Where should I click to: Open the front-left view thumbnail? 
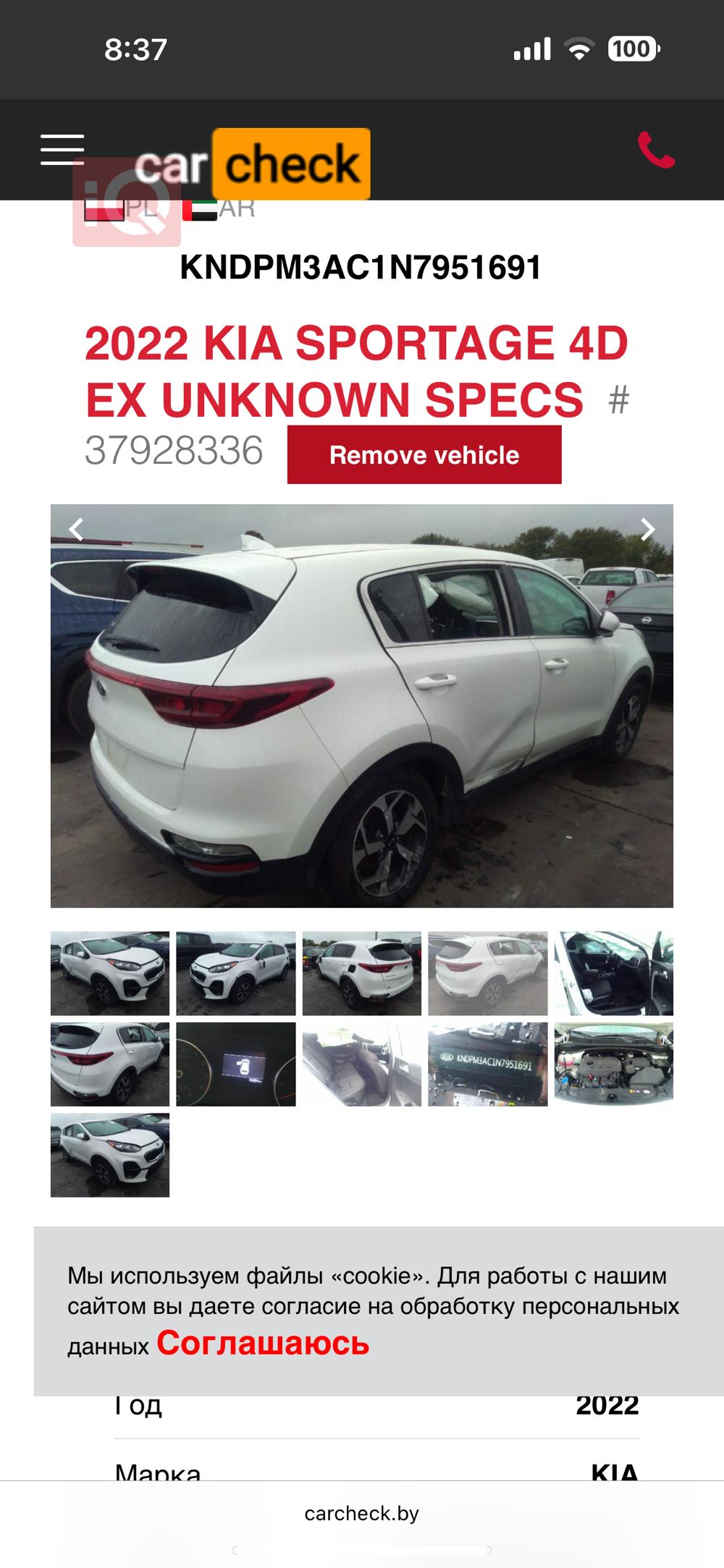(x=110, y=973)
